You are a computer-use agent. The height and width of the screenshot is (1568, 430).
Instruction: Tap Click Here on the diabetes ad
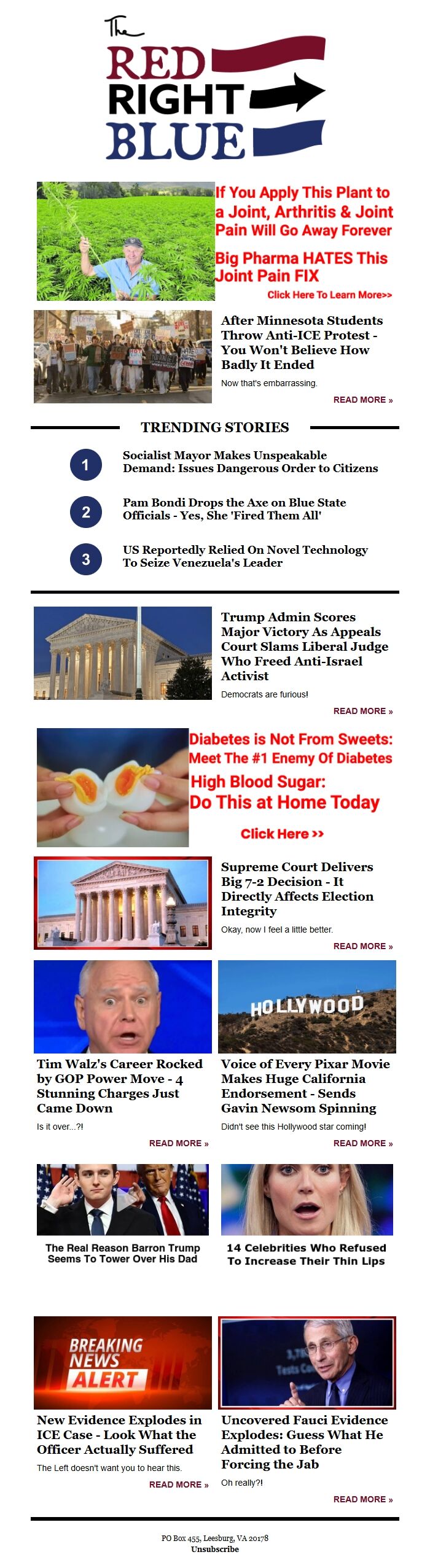[282, 834]
